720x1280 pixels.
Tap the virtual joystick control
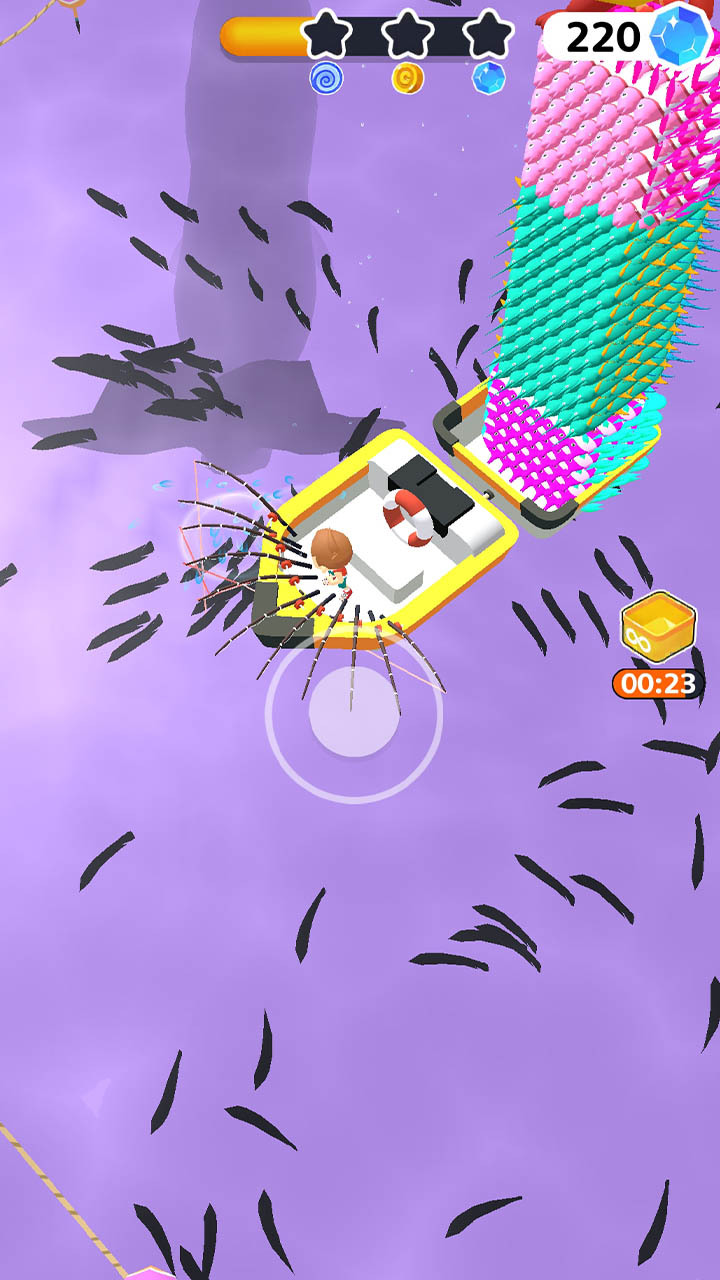(x=353, y=711)
